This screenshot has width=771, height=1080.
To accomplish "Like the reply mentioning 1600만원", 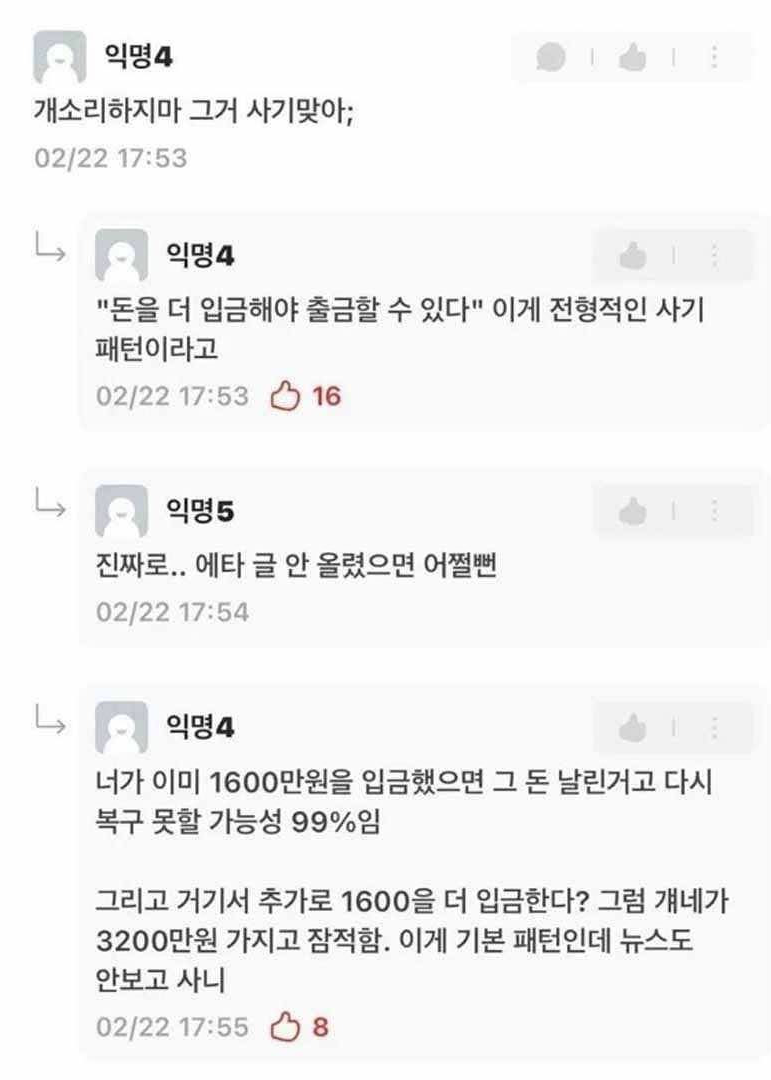I will [633, 728].
